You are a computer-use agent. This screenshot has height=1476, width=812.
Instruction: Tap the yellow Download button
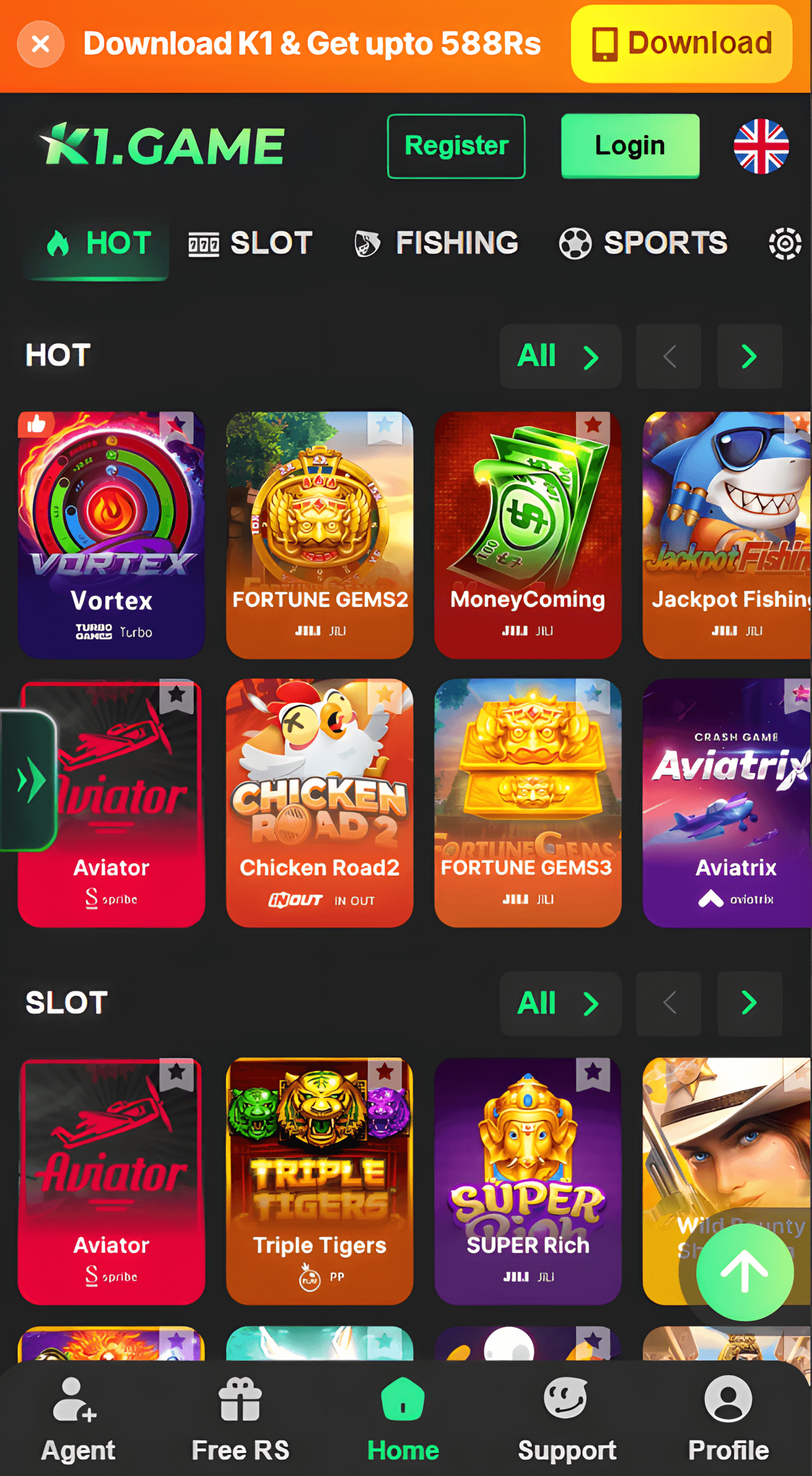681,44
